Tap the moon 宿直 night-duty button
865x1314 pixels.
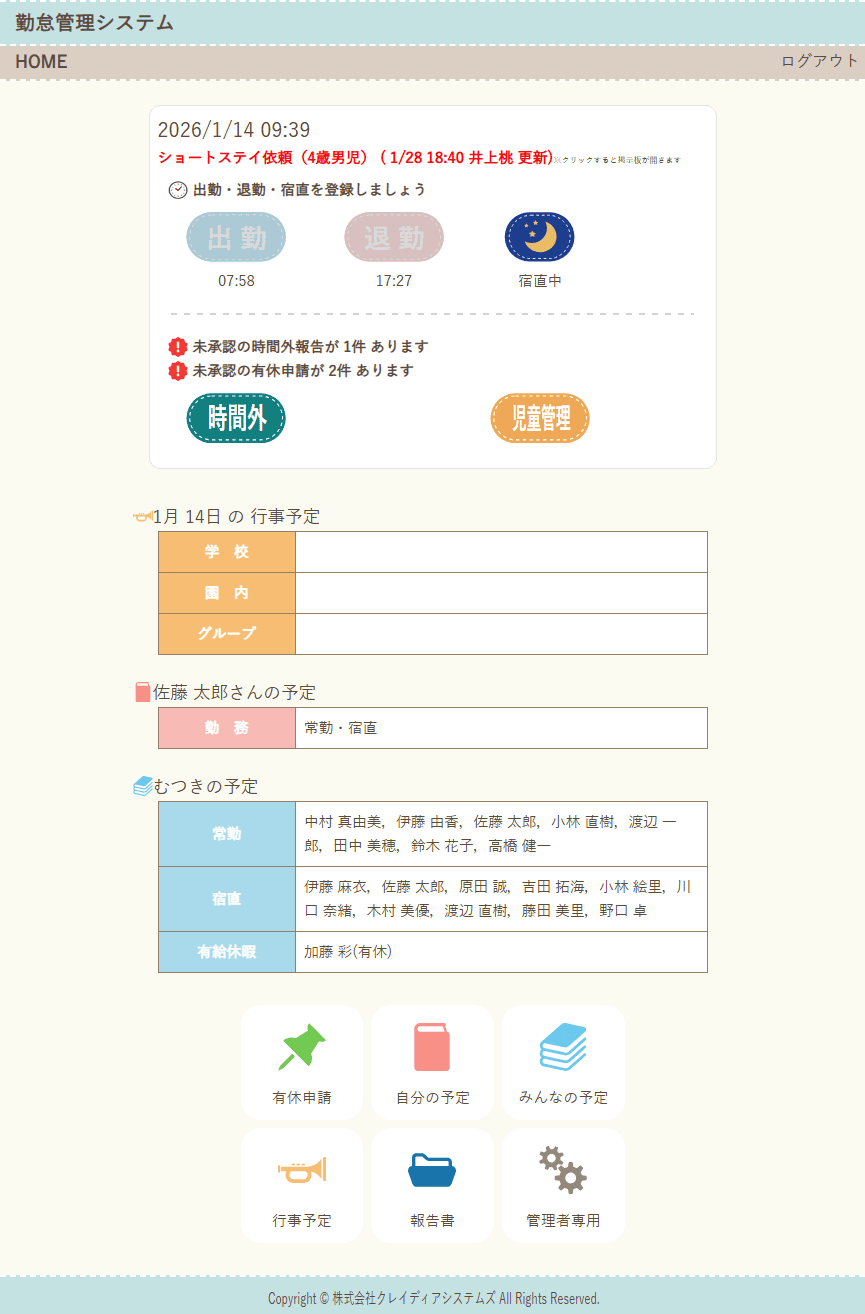(539, 238)
